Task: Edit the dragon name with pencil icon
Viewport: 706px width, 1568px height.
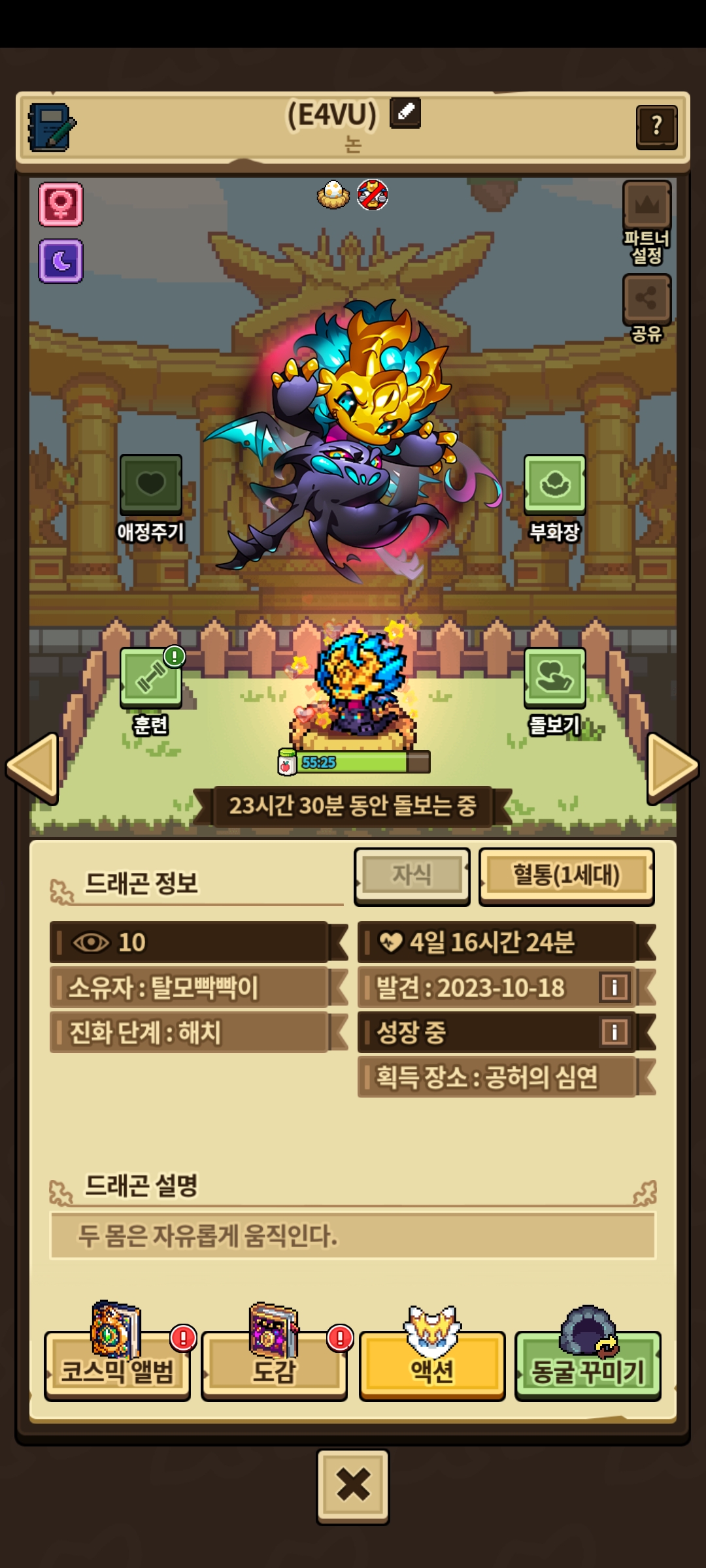Action: [x=405, y=112]
